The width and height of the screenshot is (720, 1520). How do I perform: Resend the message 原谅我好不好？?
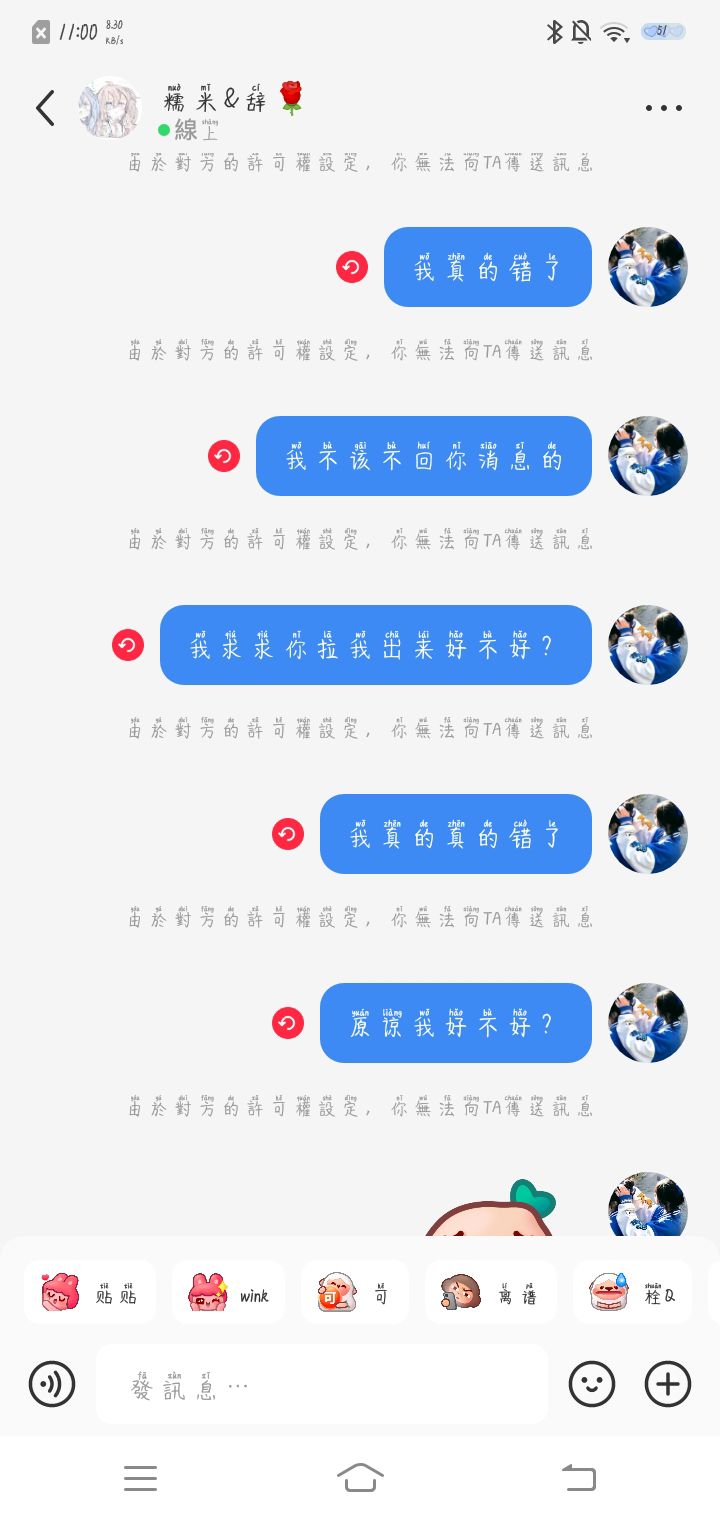(288, 1023)
